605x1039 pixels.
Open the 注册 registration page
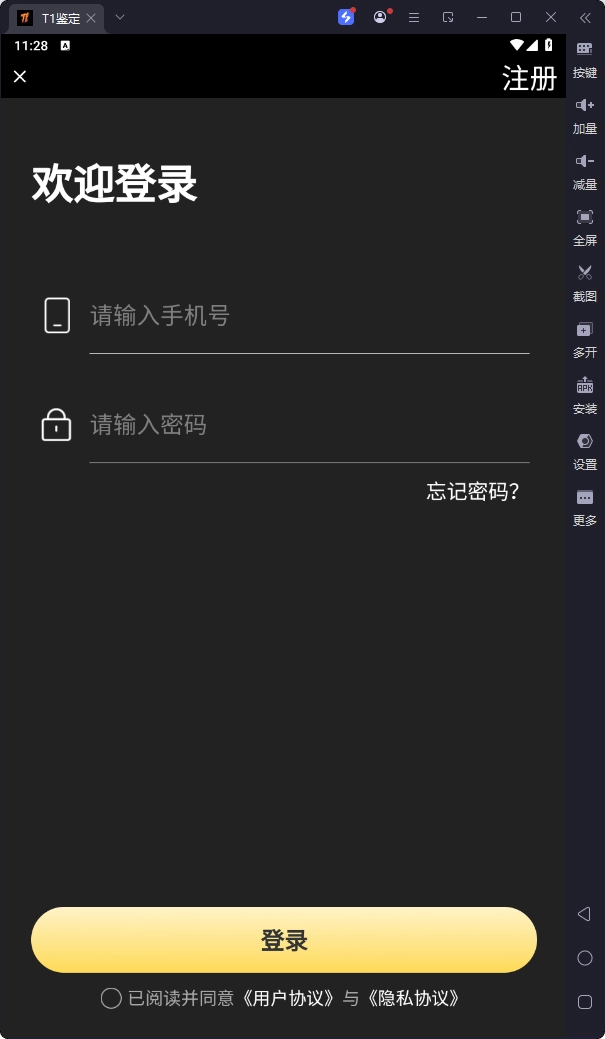click(x=529, y=78)
